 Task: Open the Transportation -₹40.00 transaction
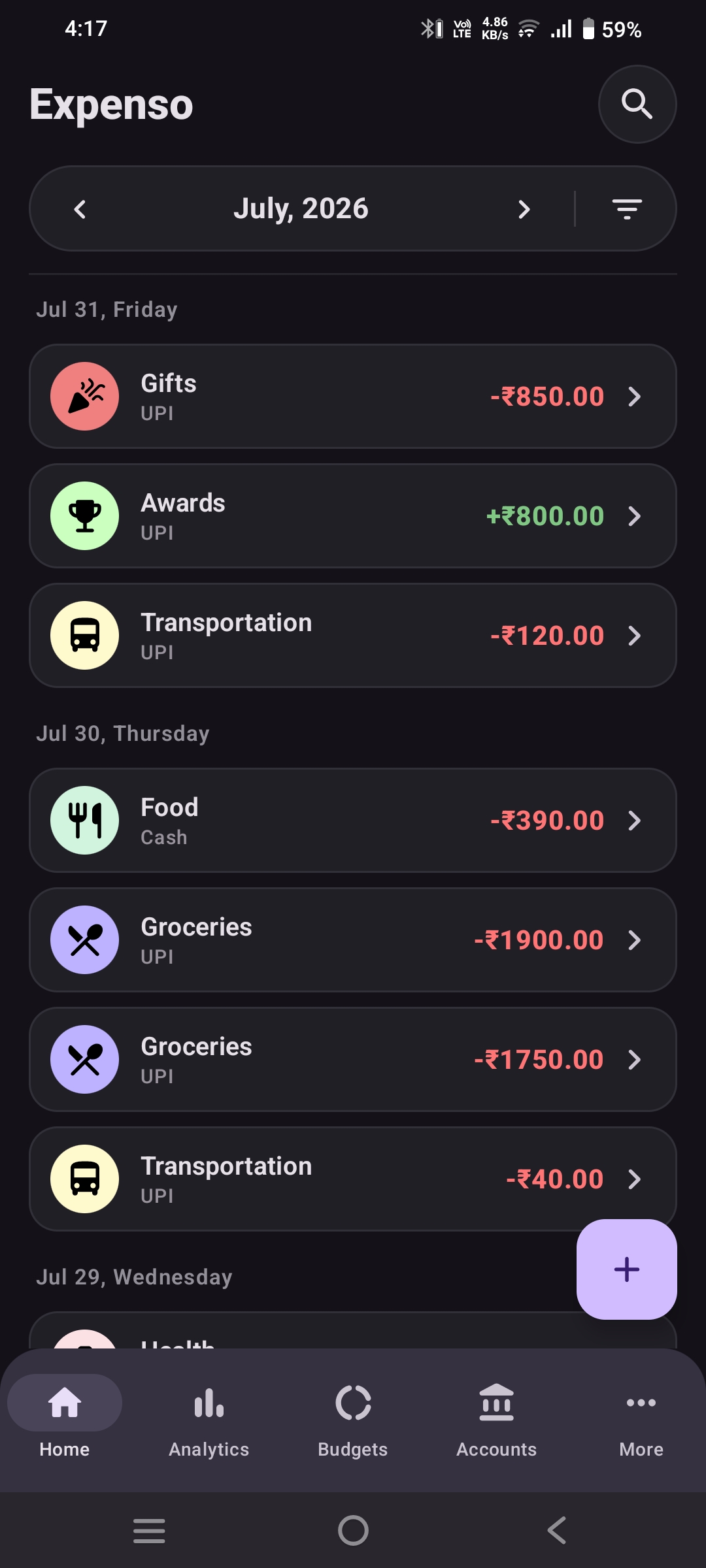353,1179
